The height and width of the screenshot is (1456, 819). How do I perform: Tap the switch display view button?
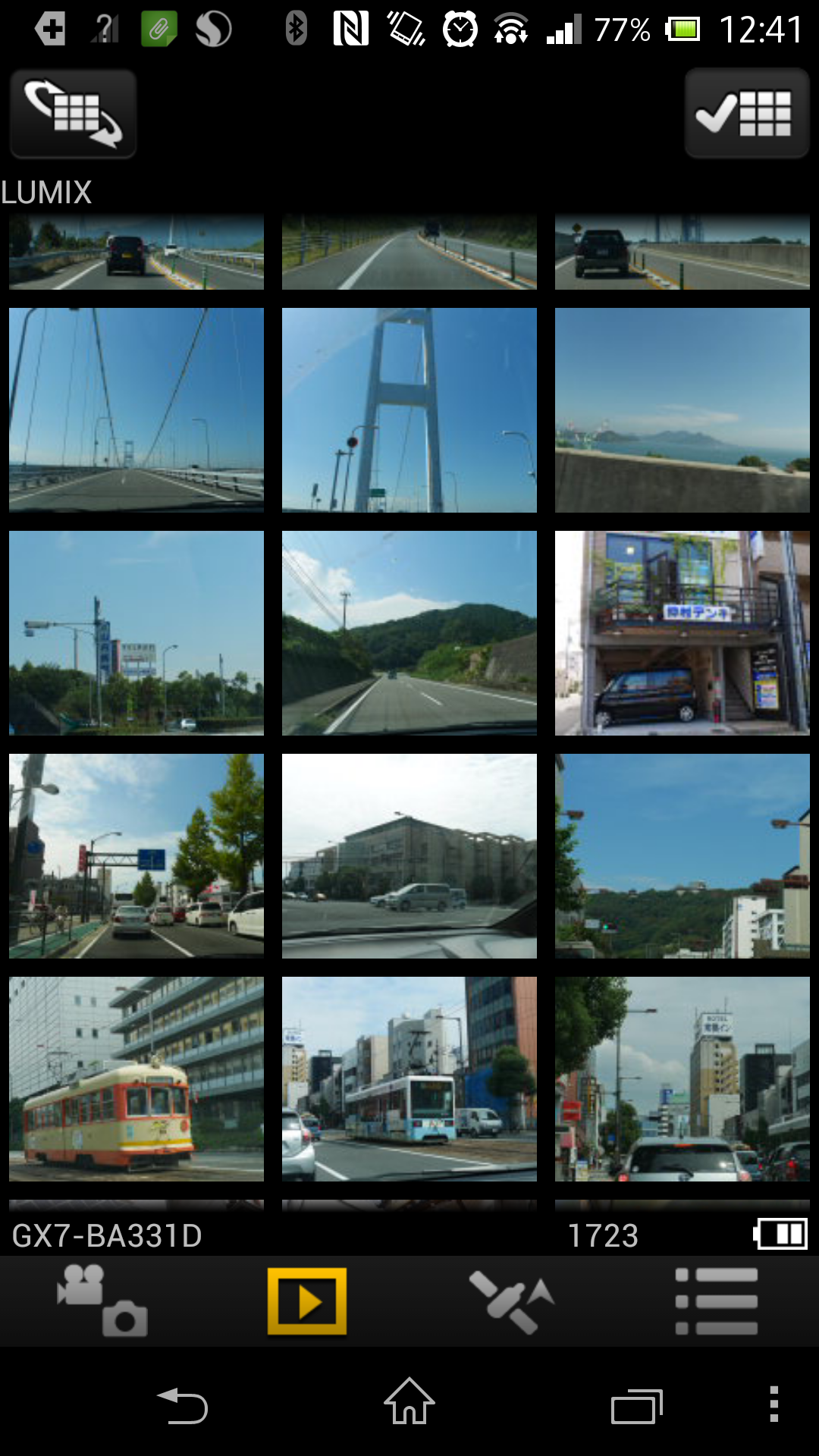click(74, 114)
